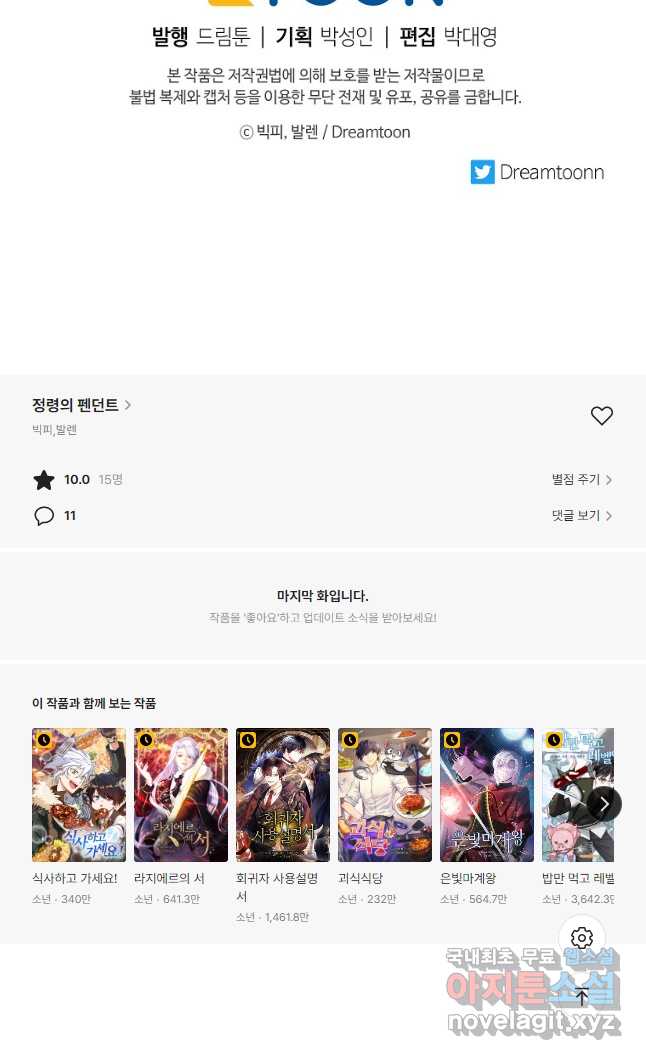Image resolution: width=646 pixels, height=1060 pixels.
Task: Like this series with the heart icon
Action: pyautogui.click(x=601, y=415)
